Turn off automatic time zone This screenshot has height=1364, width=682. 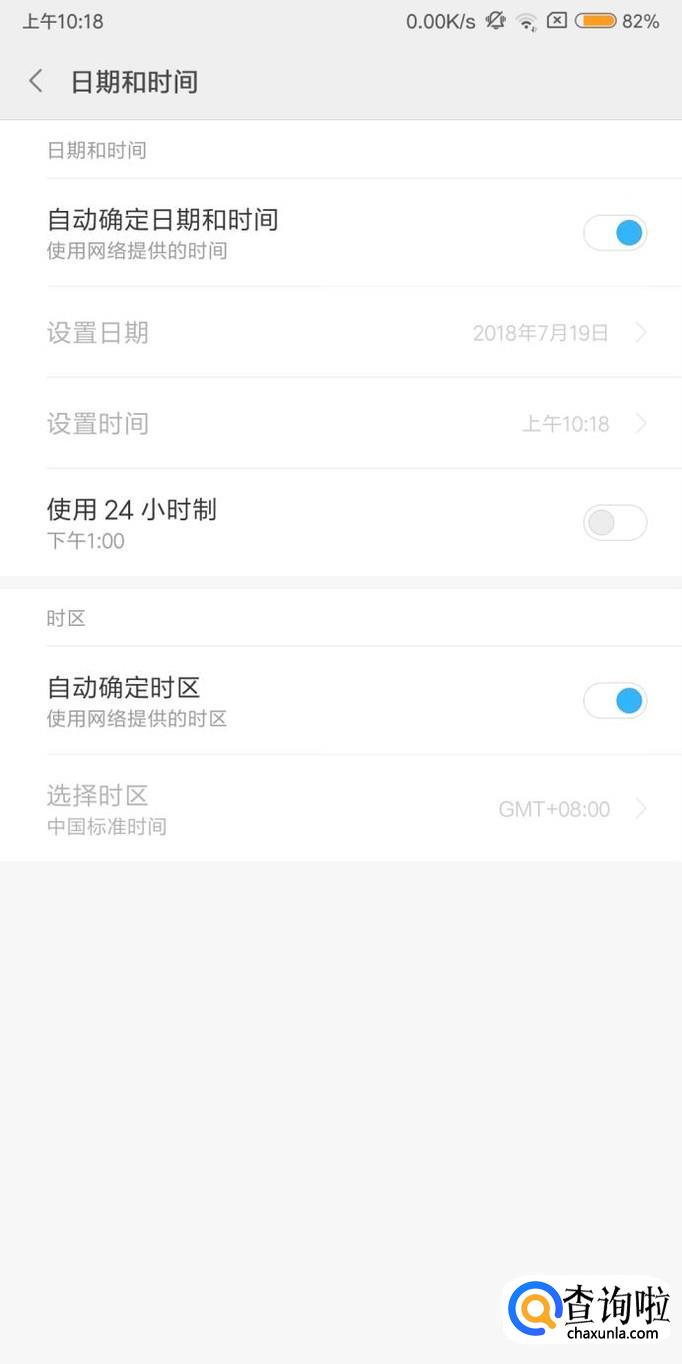615,700
